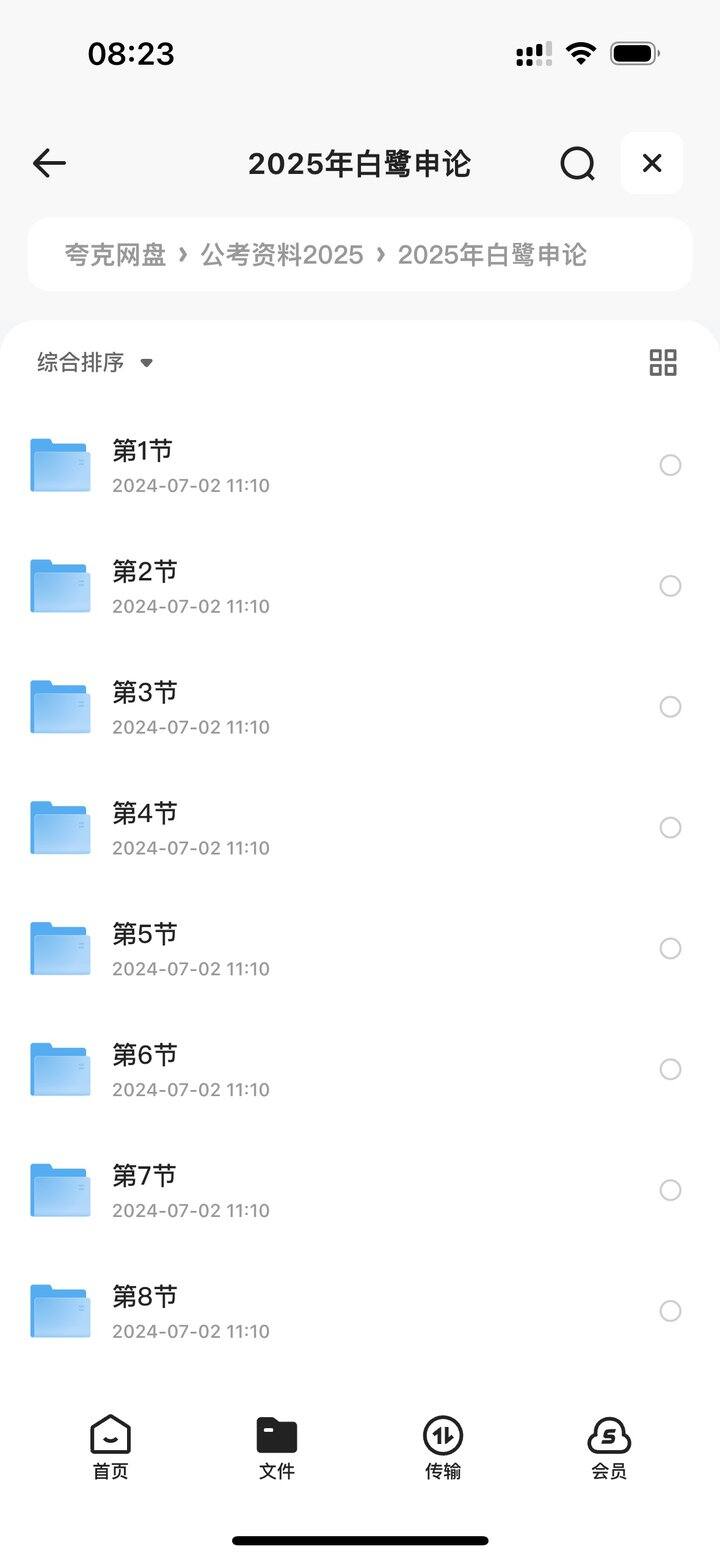Screen dimensions: 720x1560
Task: Switch to the 首页 tab
Action: point(110,1448)
